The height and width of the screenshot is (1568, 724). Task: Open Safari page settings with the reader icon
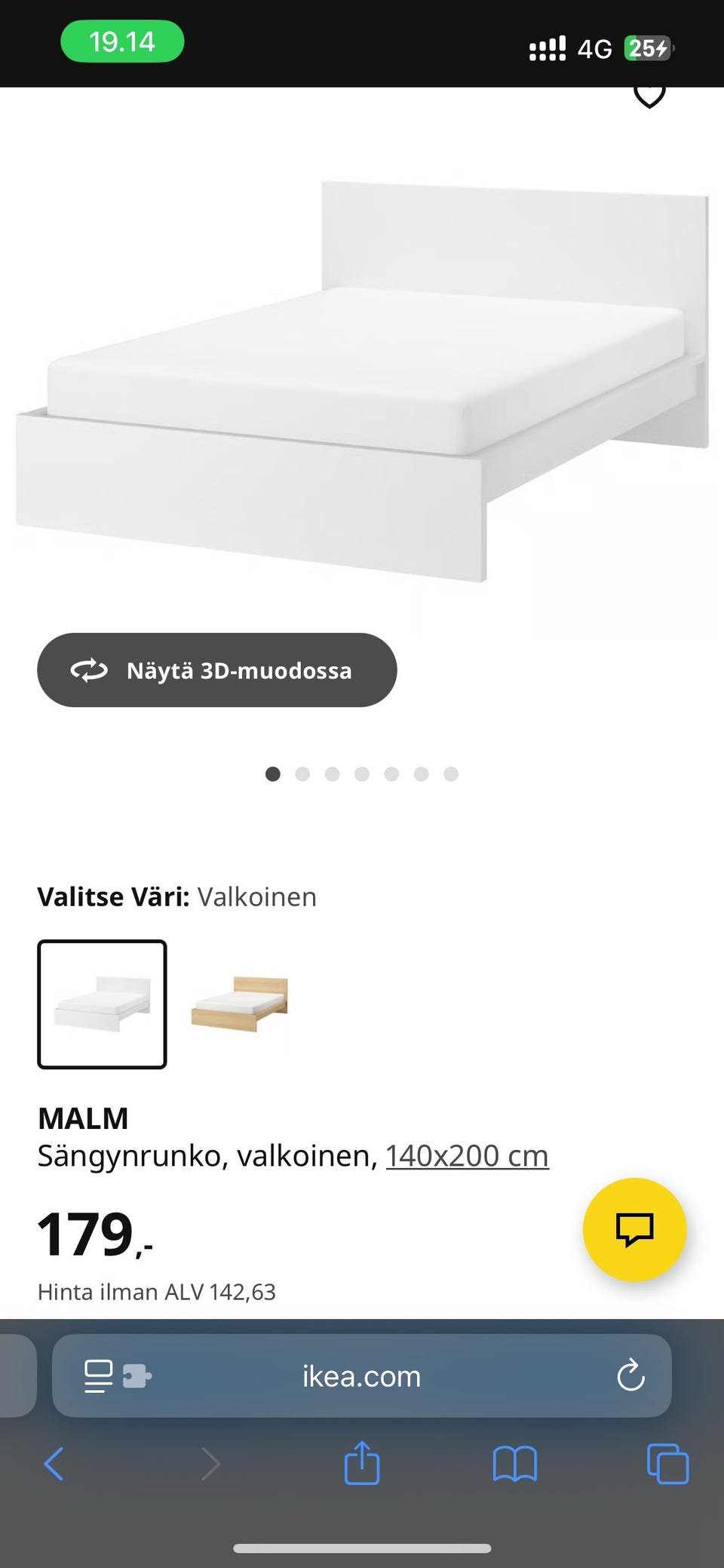tap(98, 1375)
